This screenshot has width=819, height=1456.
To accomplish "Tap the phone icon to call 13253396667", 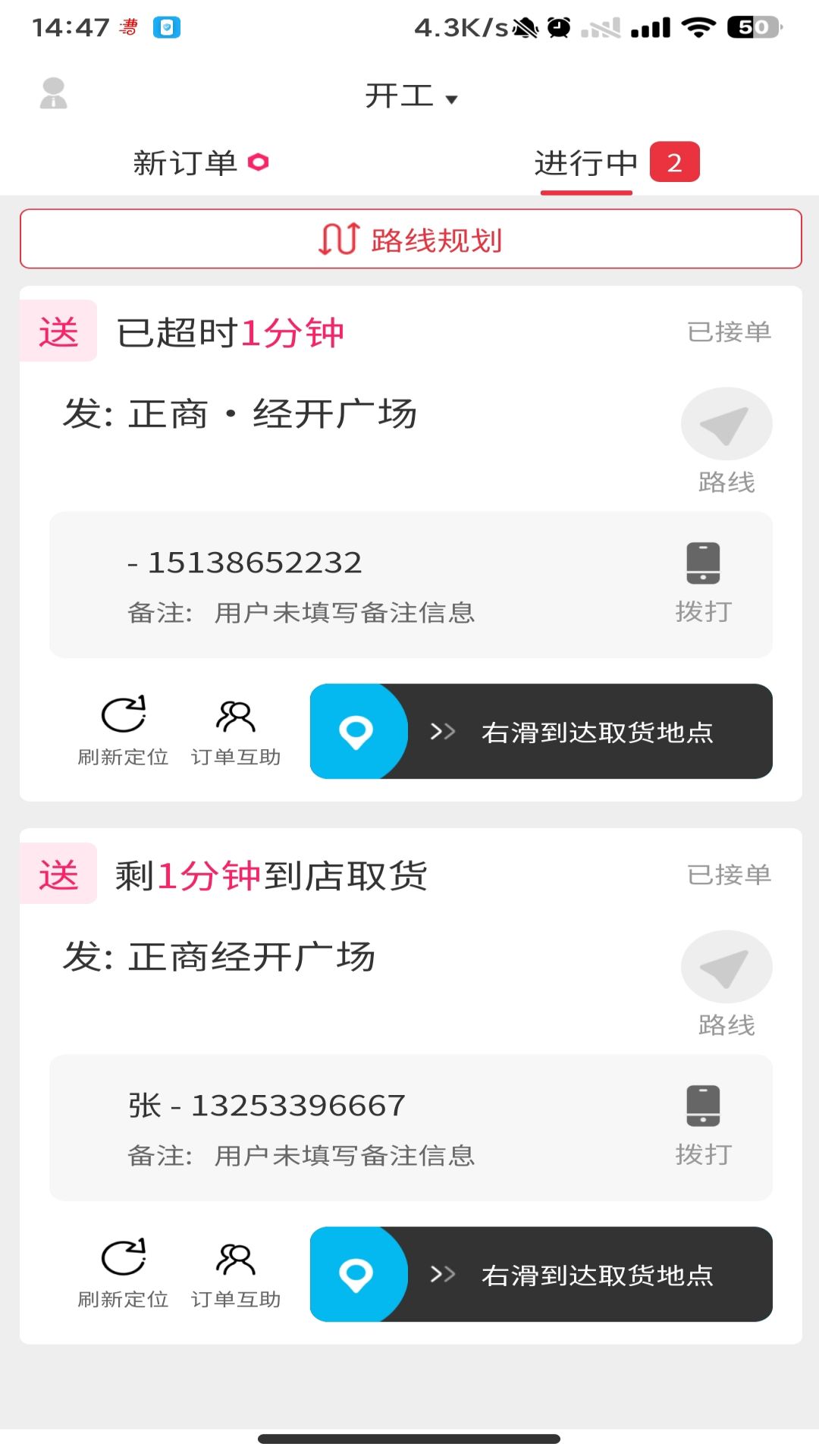I will tap(702, 1106).
